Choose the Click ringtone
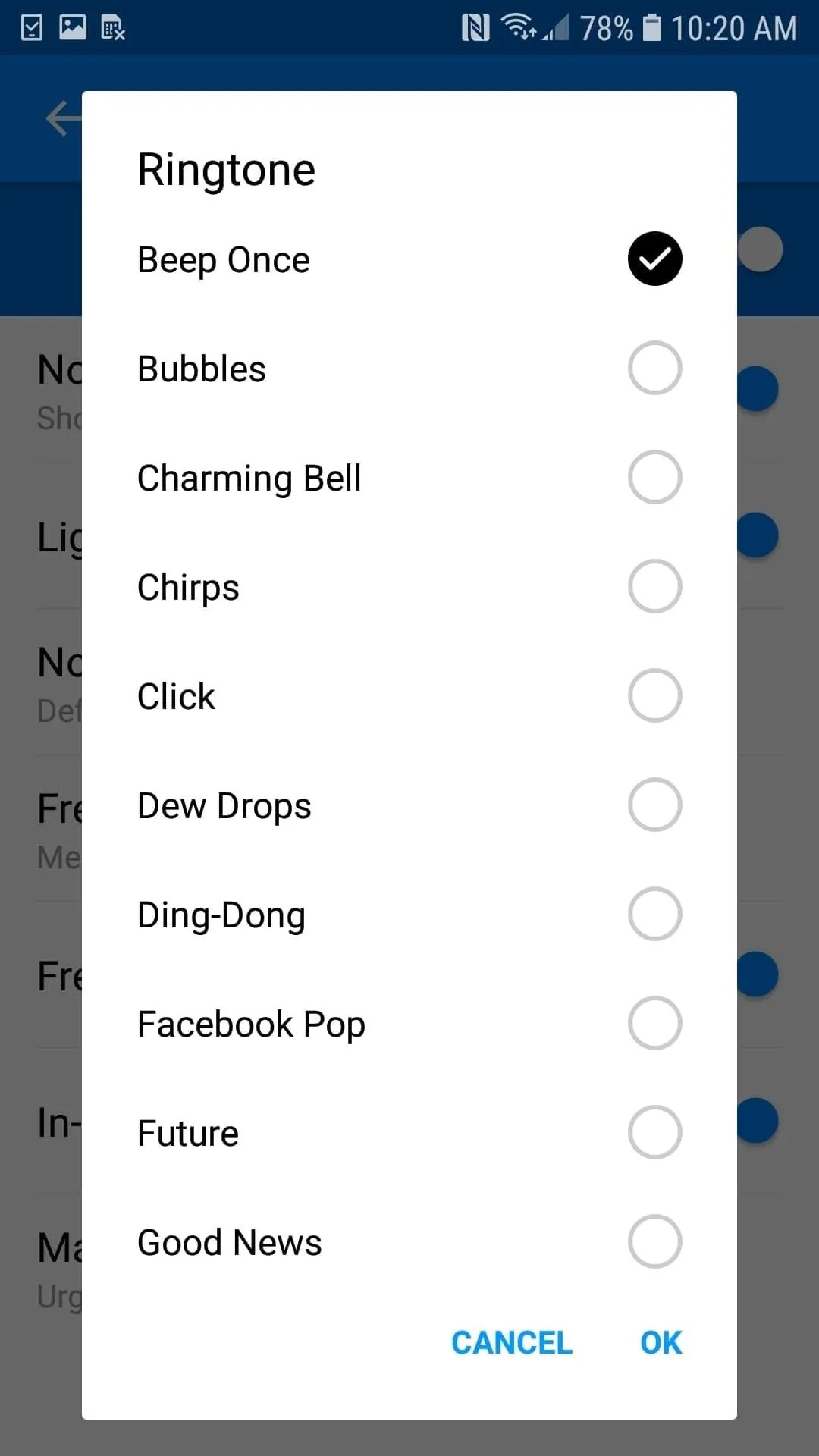The height and width of the screenshot is (1456, 819). pos(409,696)
